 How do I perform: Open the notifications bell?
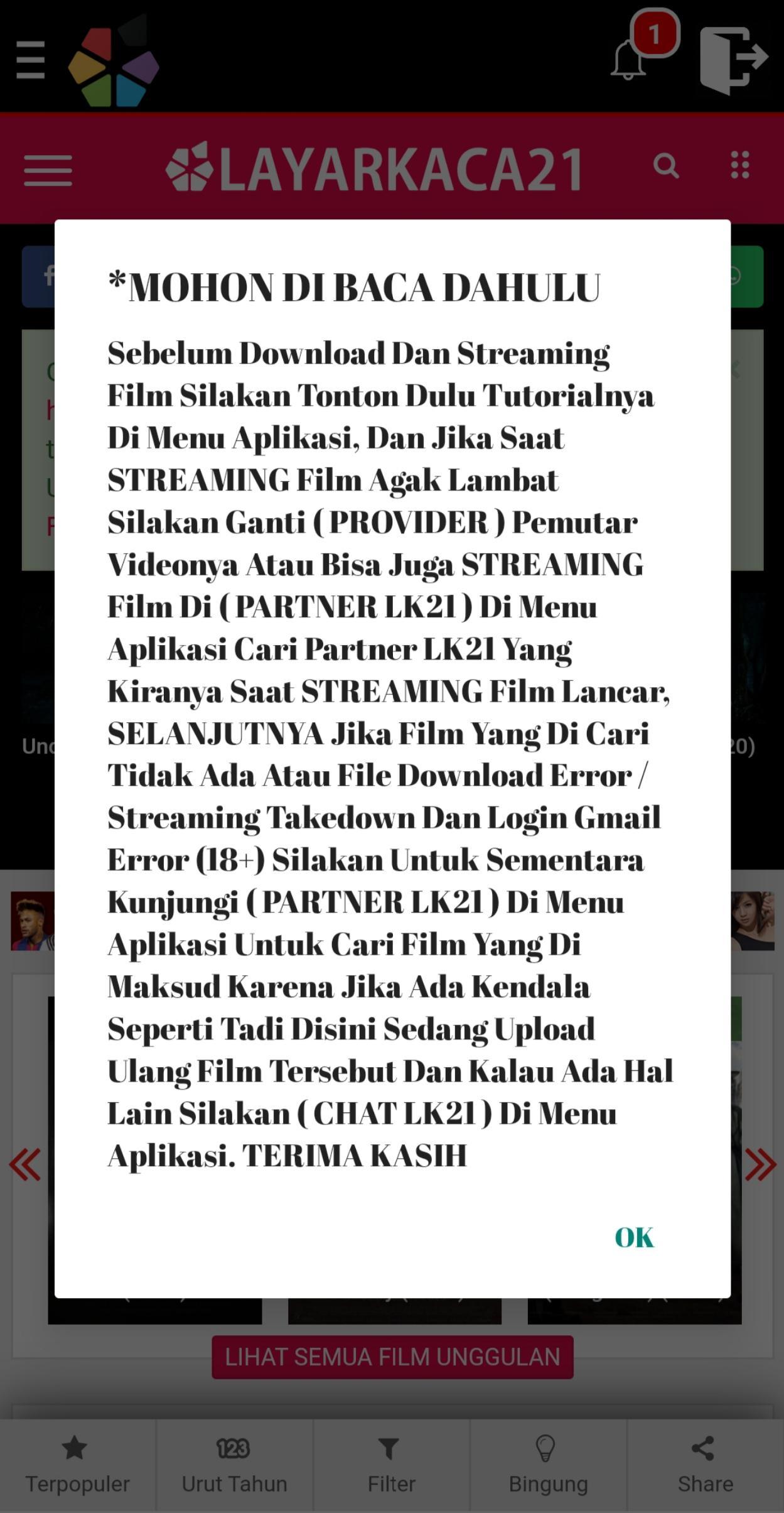pos(629,60)
